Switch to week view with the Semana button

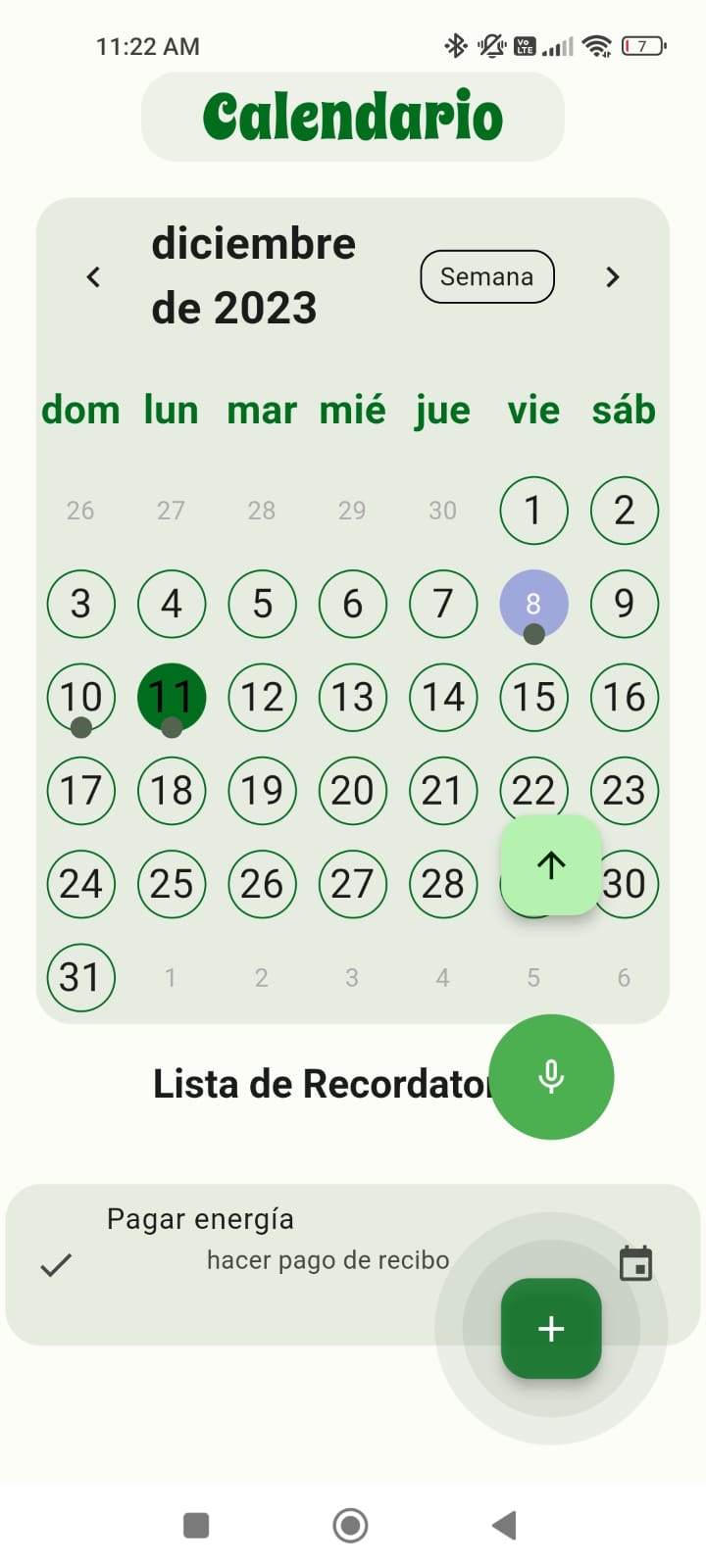click(487, 276)
